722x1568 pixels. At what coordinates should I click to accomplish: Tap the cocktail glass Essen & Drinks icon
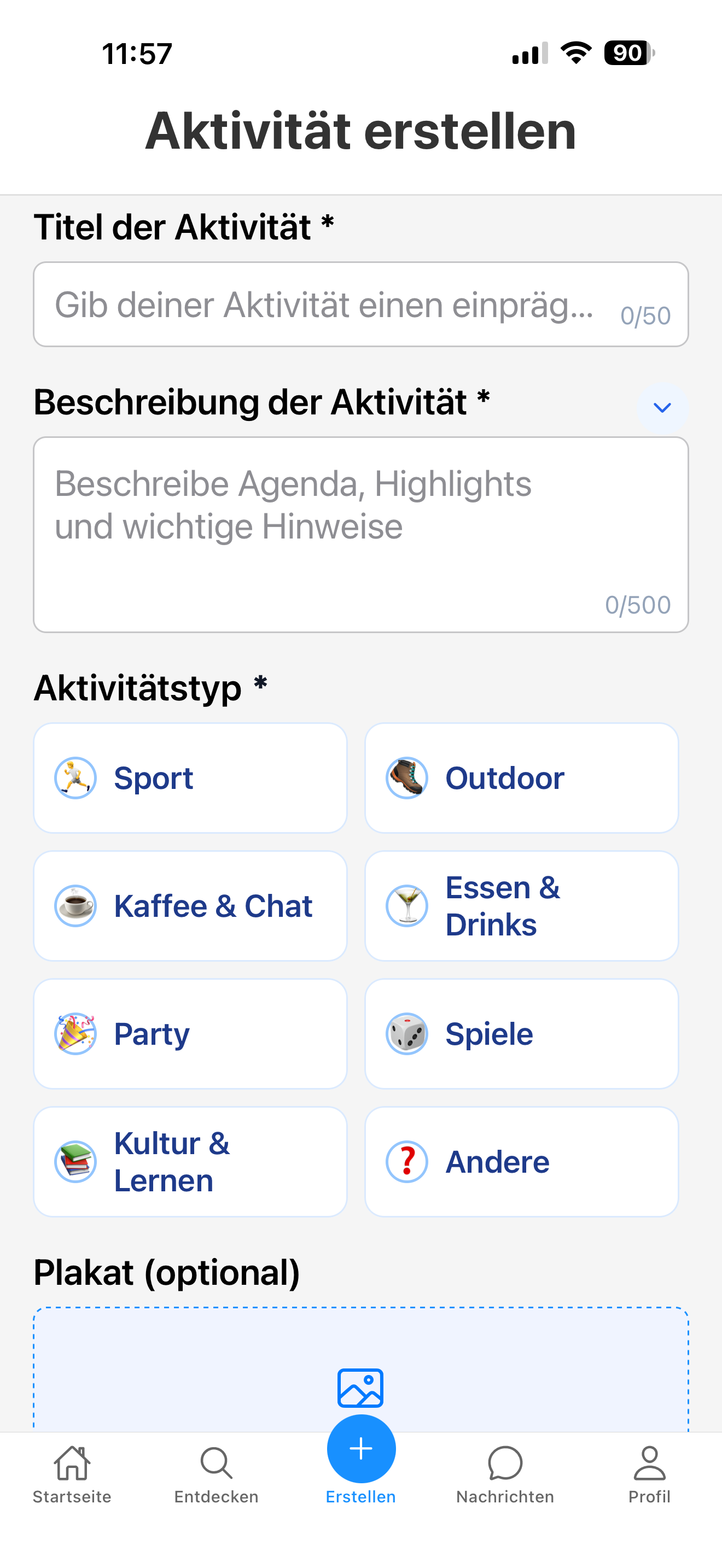(406, 906)
